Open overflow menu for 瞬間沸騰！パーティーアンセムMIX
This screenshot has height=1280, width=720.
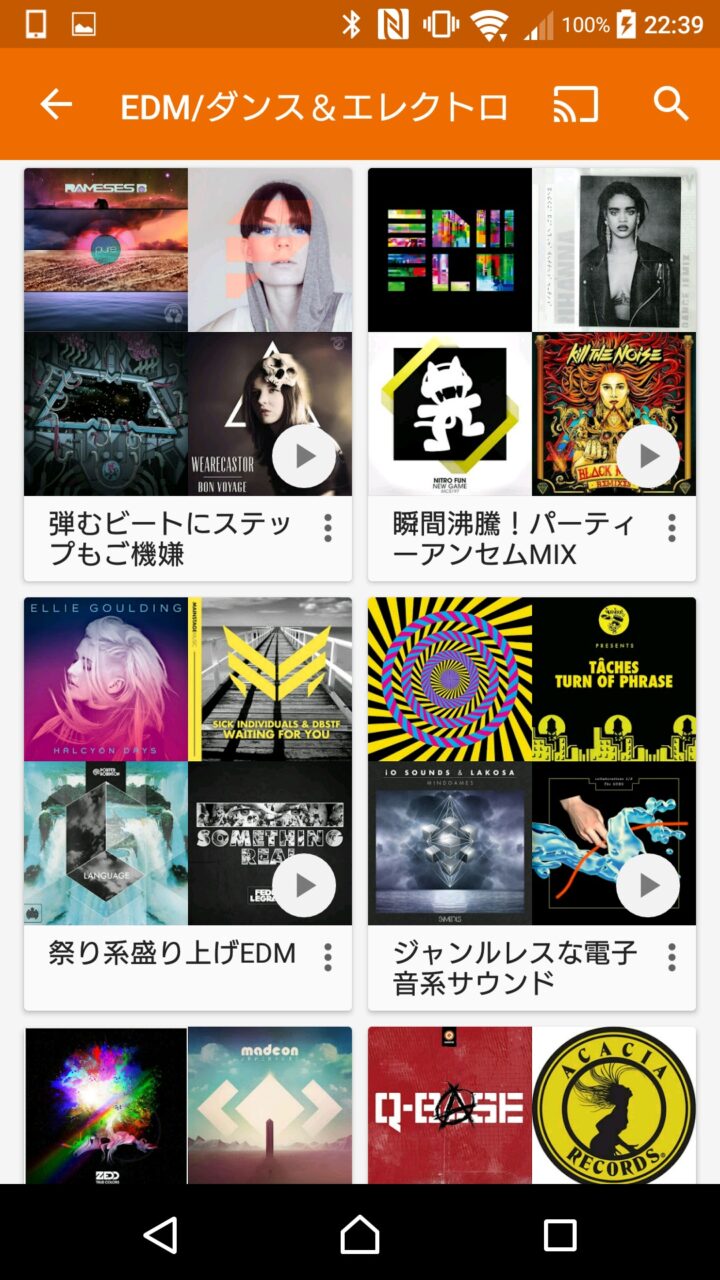[671, 528]
